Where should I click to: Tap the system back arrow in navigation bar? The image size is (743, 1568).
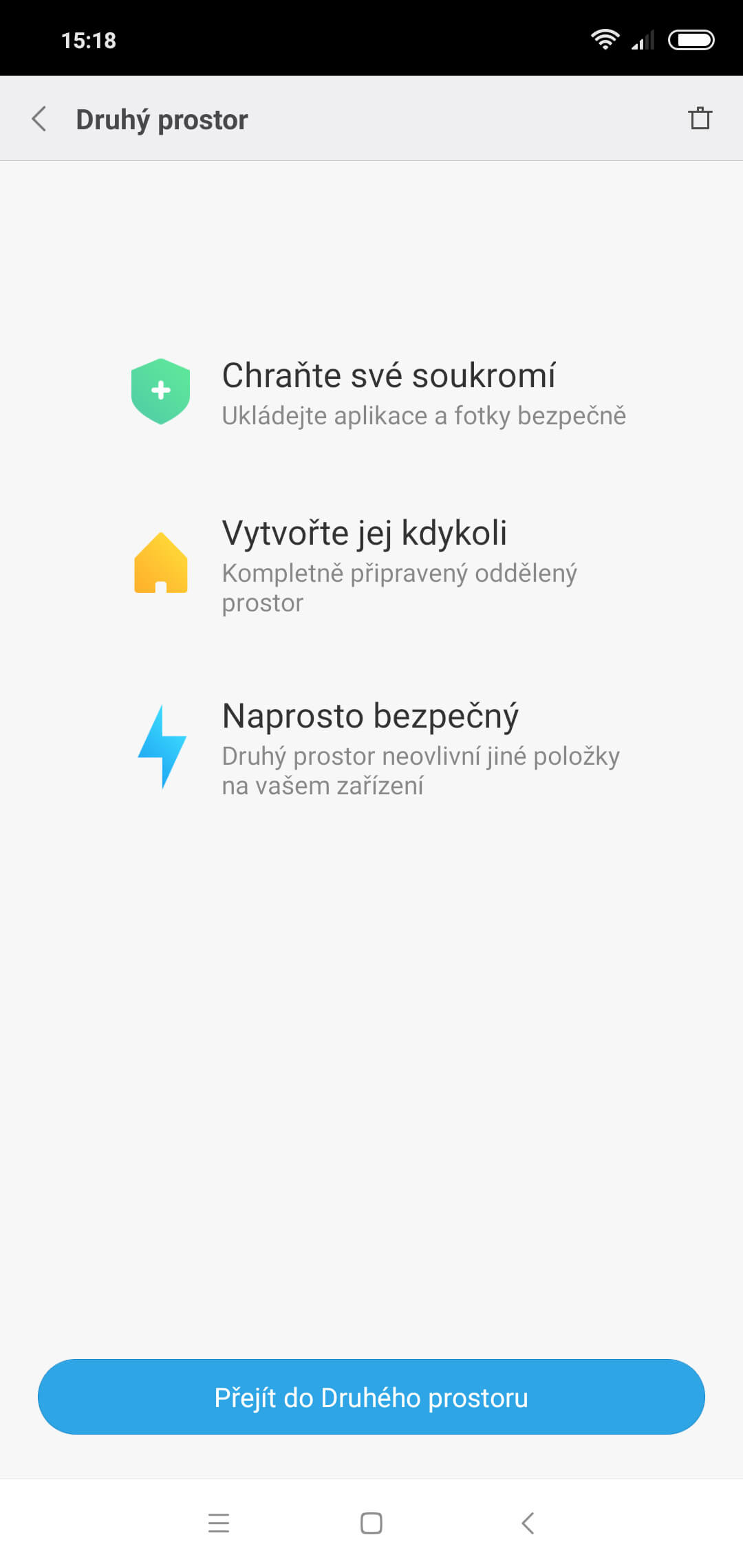click(x=528, y=1523)
